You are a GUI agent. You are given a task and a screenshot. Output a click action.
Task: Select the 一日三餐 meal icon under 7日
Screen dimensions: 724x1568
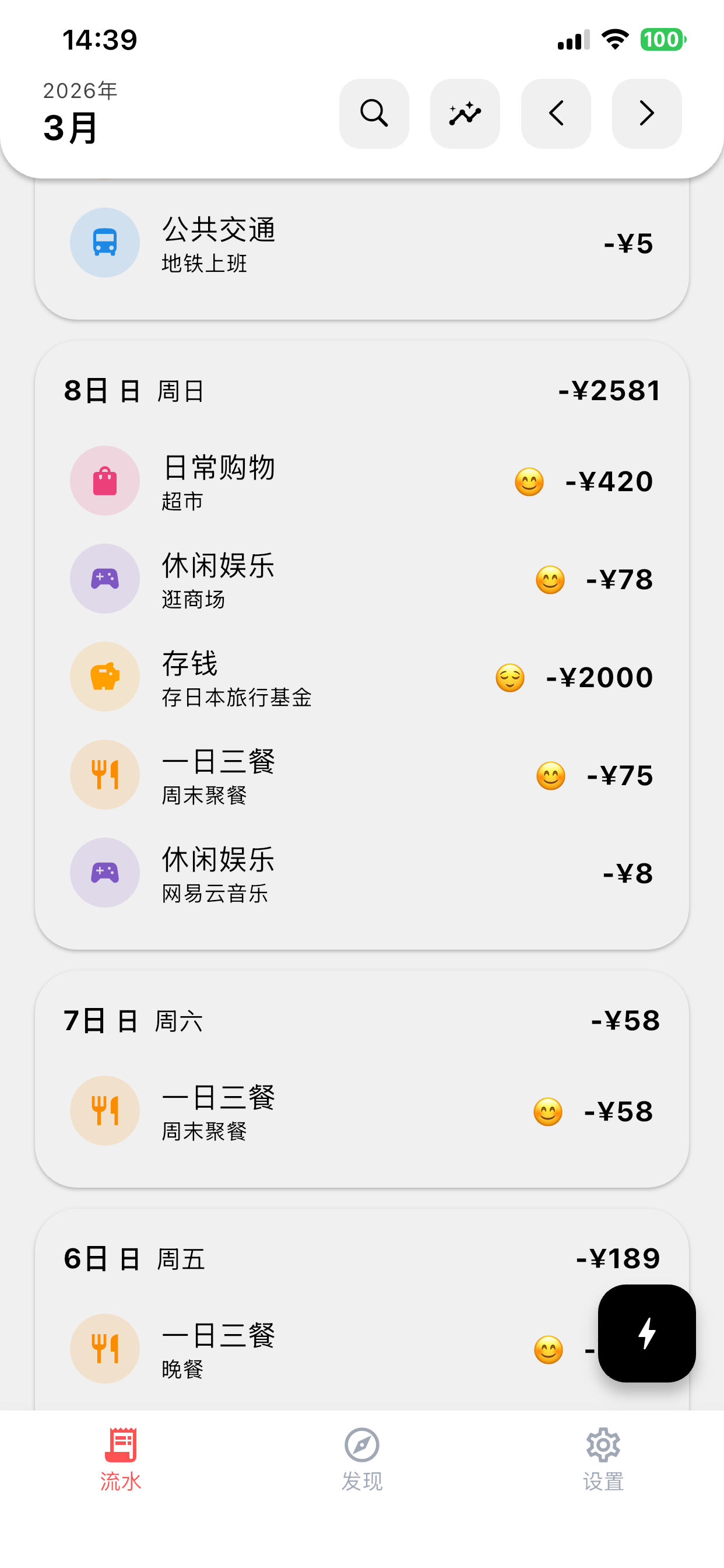pyautogui.click(x=105, y=1109)
